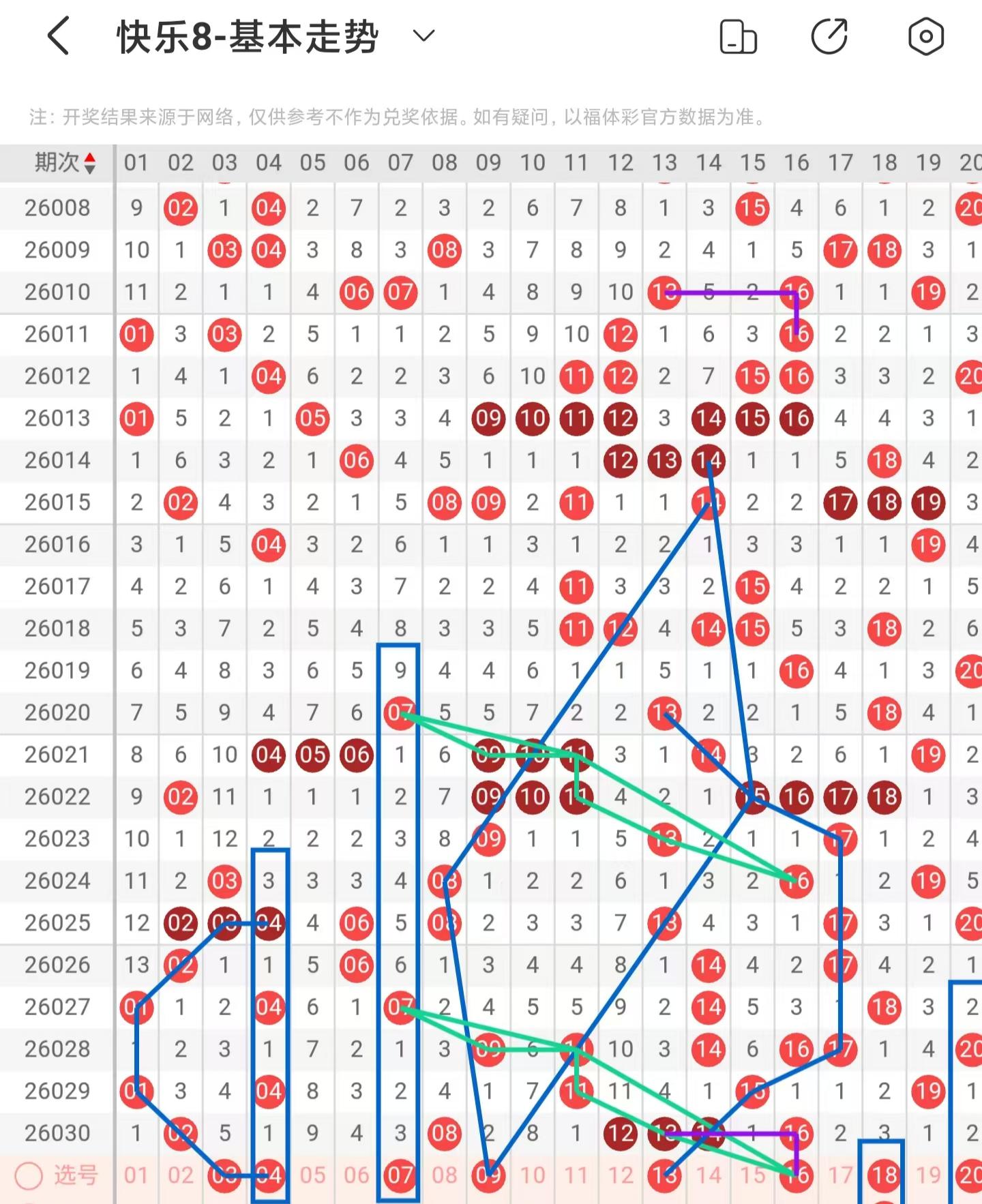Choose number 06 in the 选号 row
Viewport: 982px width, 1204px height.
coord(357,1175)
